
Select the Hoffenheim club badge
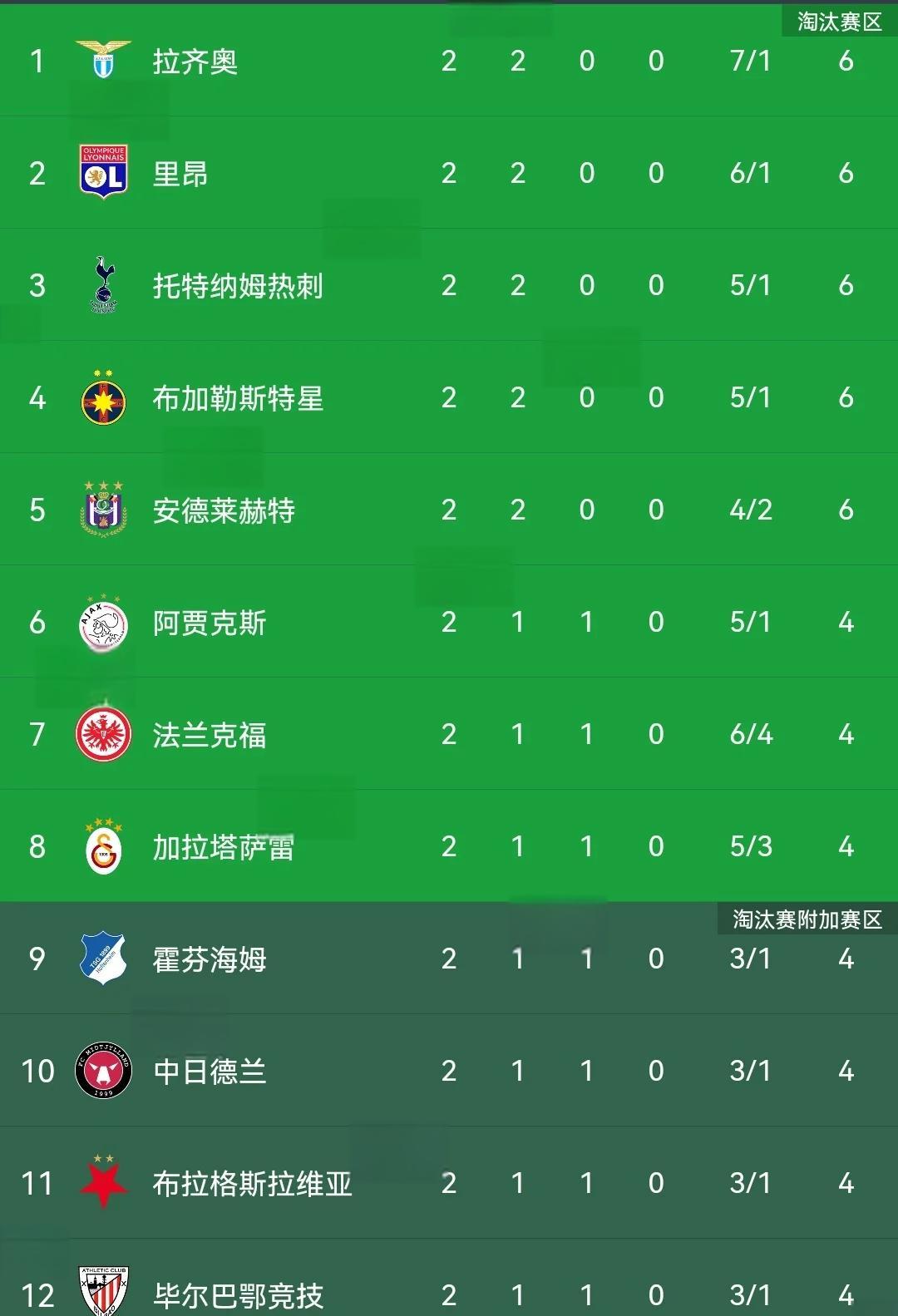click(103, 959)
